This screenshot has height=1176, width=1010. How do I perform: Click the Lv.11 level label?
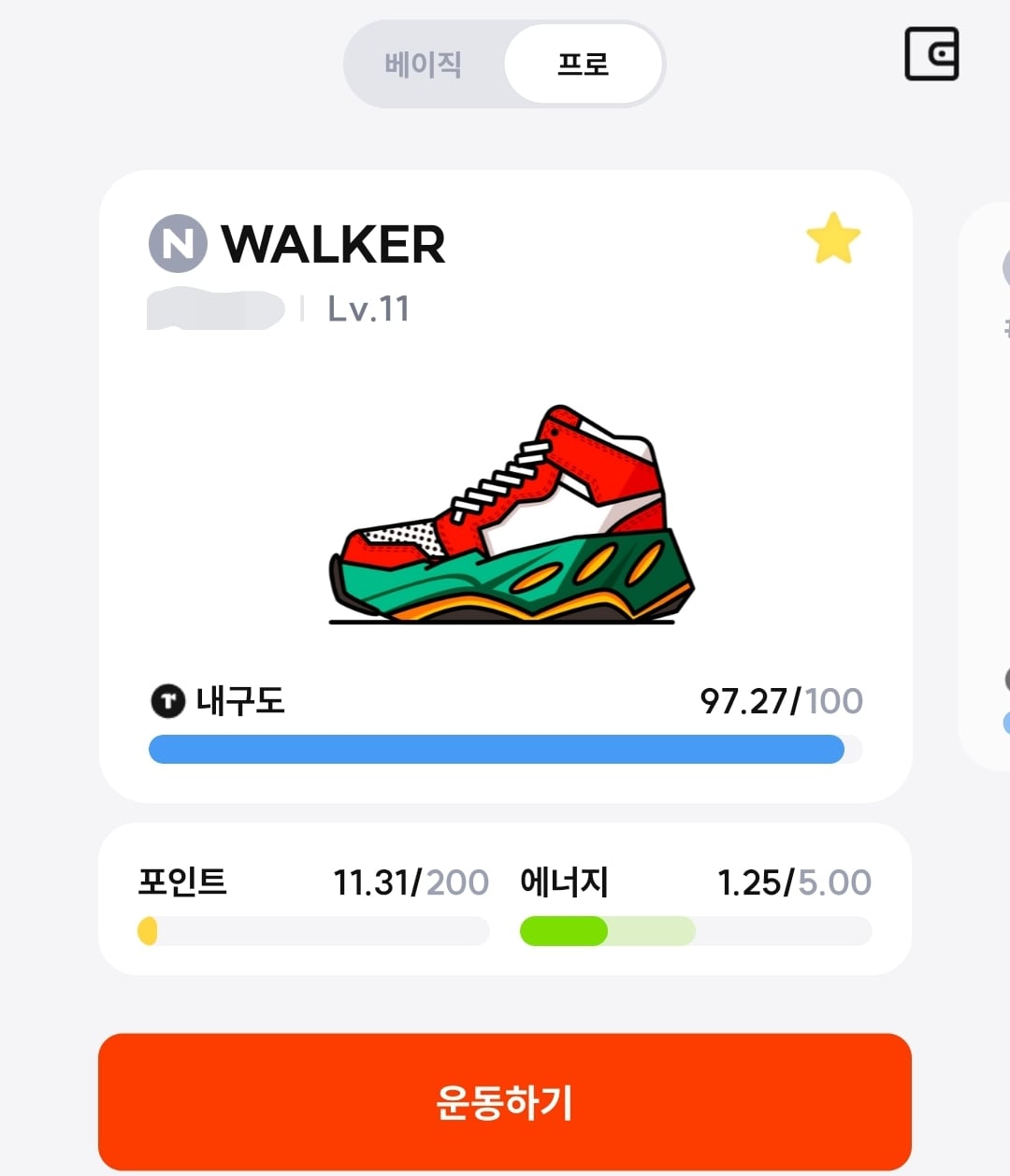pos(368,309)
